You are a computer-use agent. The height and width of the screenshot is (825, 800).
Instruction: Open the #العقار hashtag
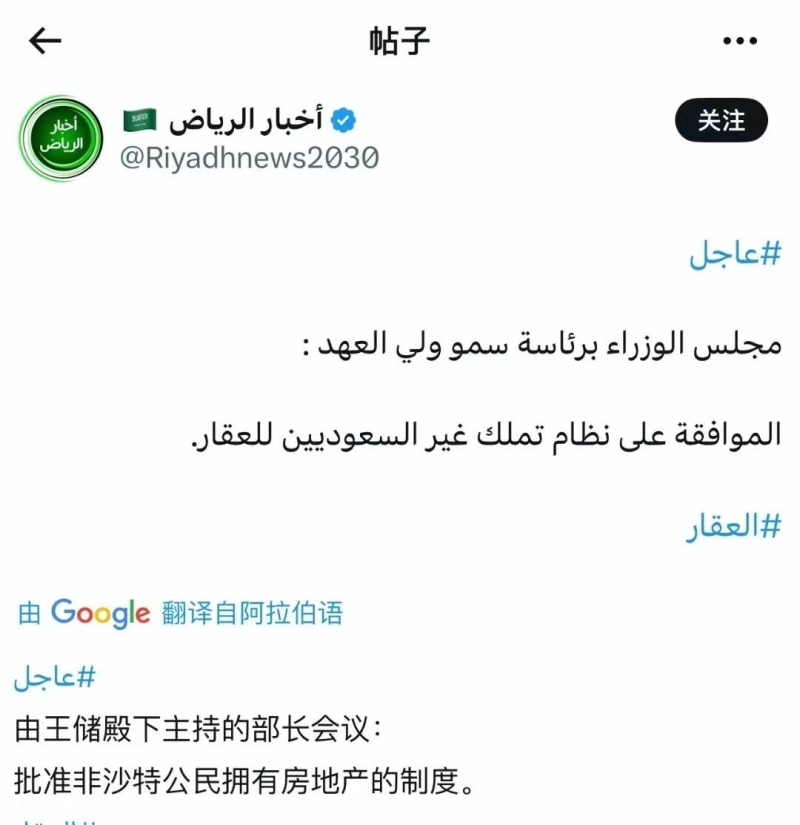coord(732,527)
